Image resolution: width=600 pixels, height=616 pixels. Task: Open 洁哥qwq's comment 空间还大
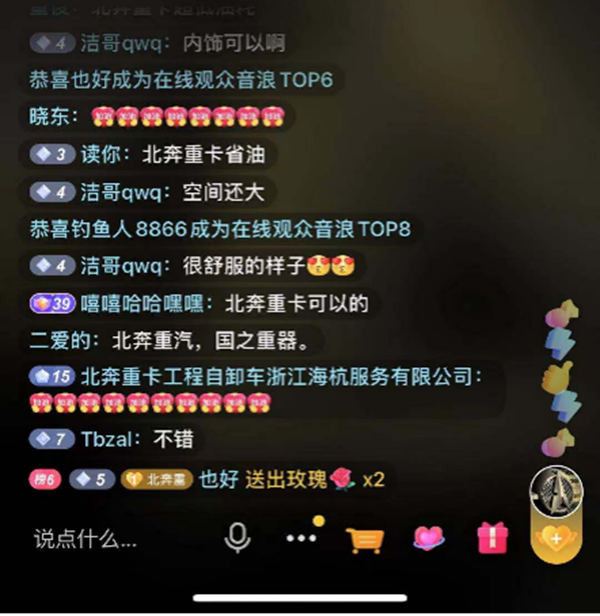point(150,192)
